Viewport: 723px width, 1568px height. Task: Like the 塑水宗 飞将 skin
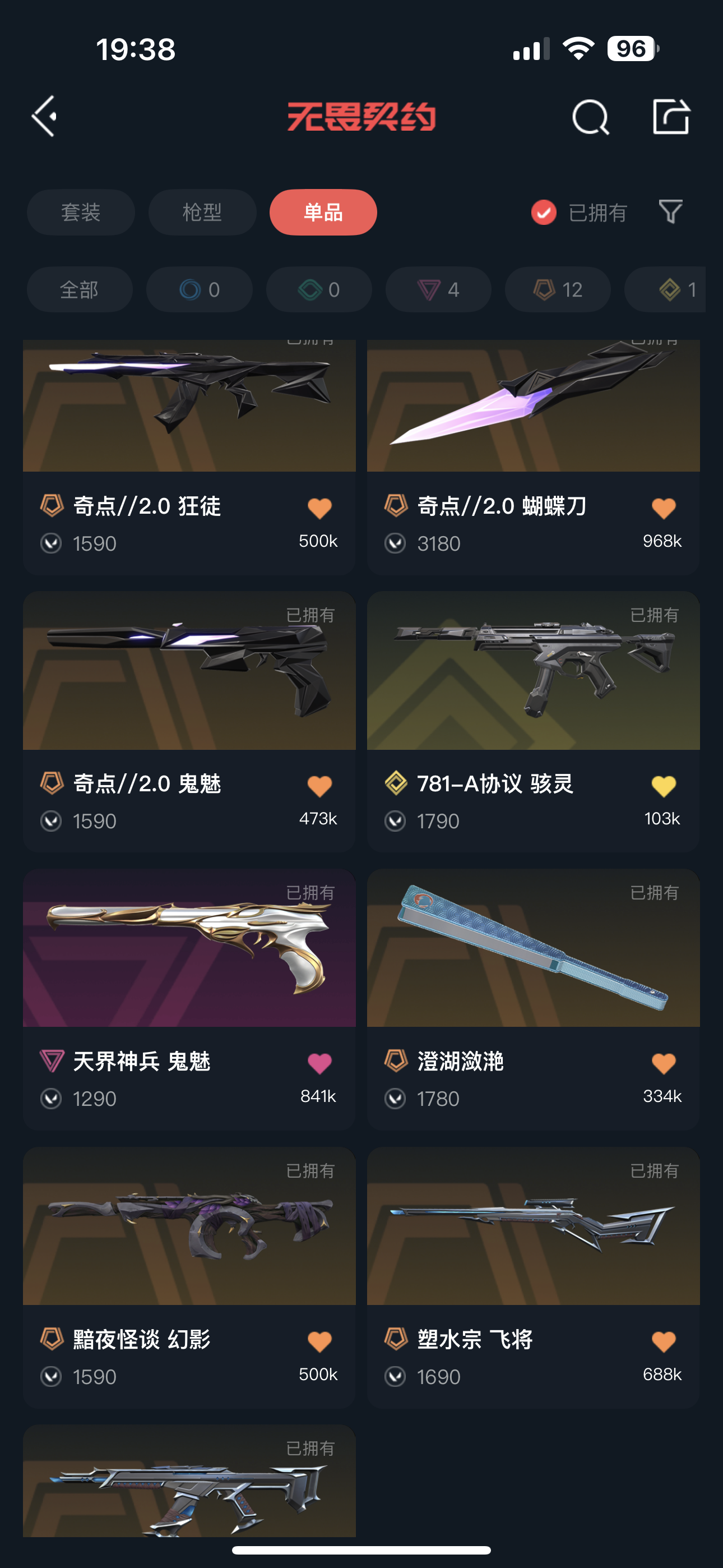[x=664, y=1341]
